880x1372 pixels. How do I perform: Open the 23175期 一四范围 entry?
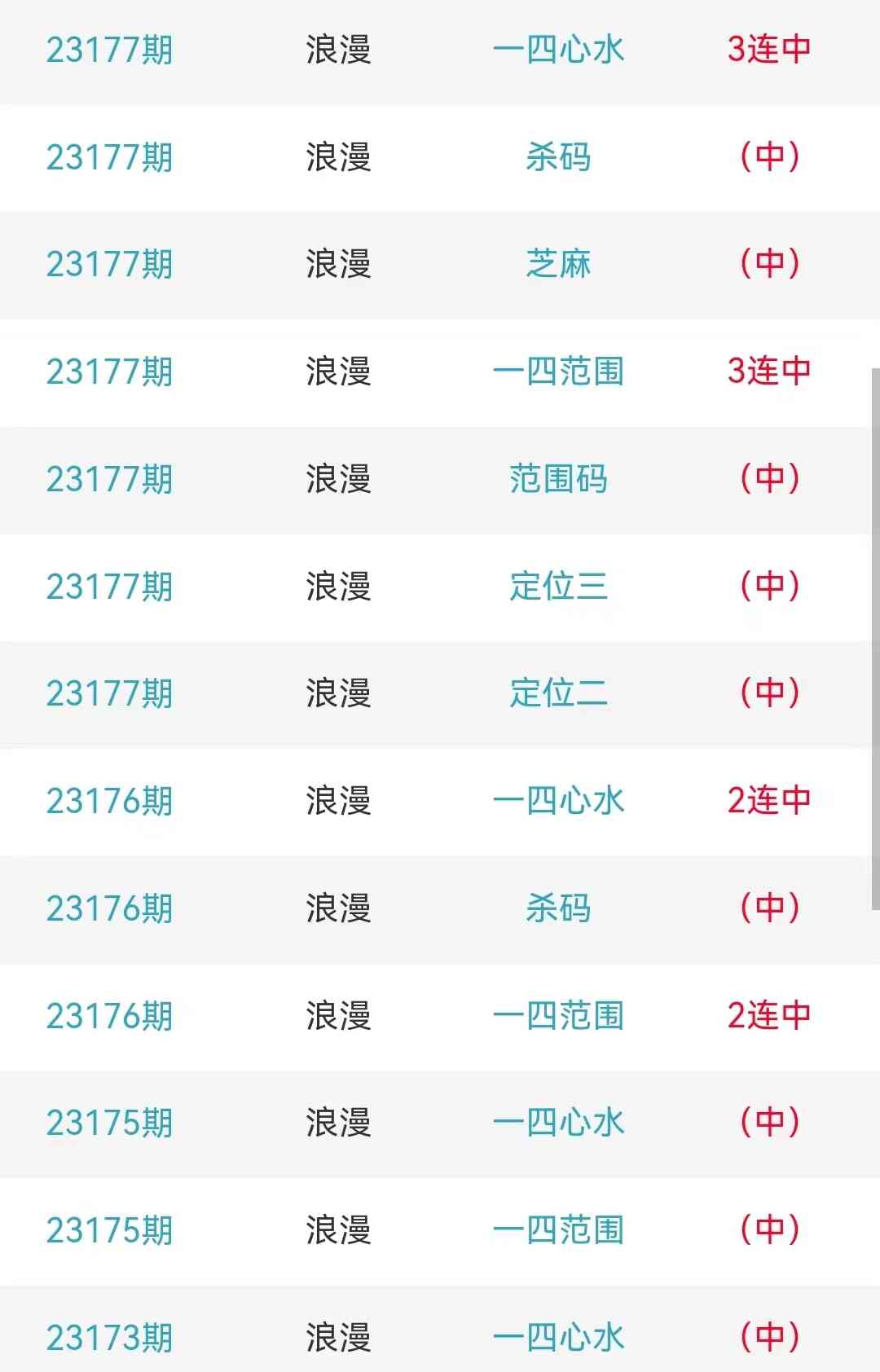(x=558, y=1230)
